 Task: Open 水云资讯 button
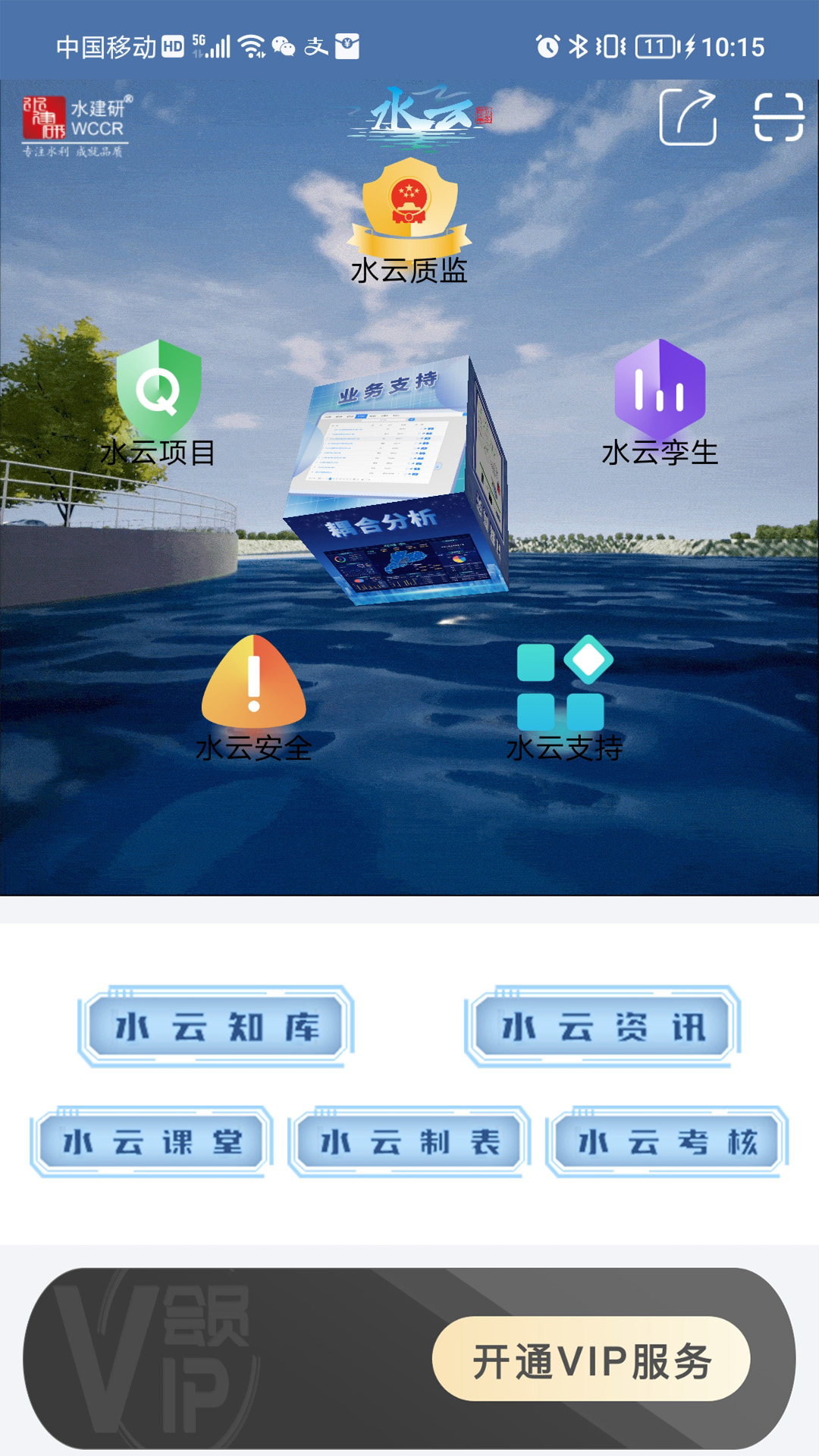point(603,1027)
